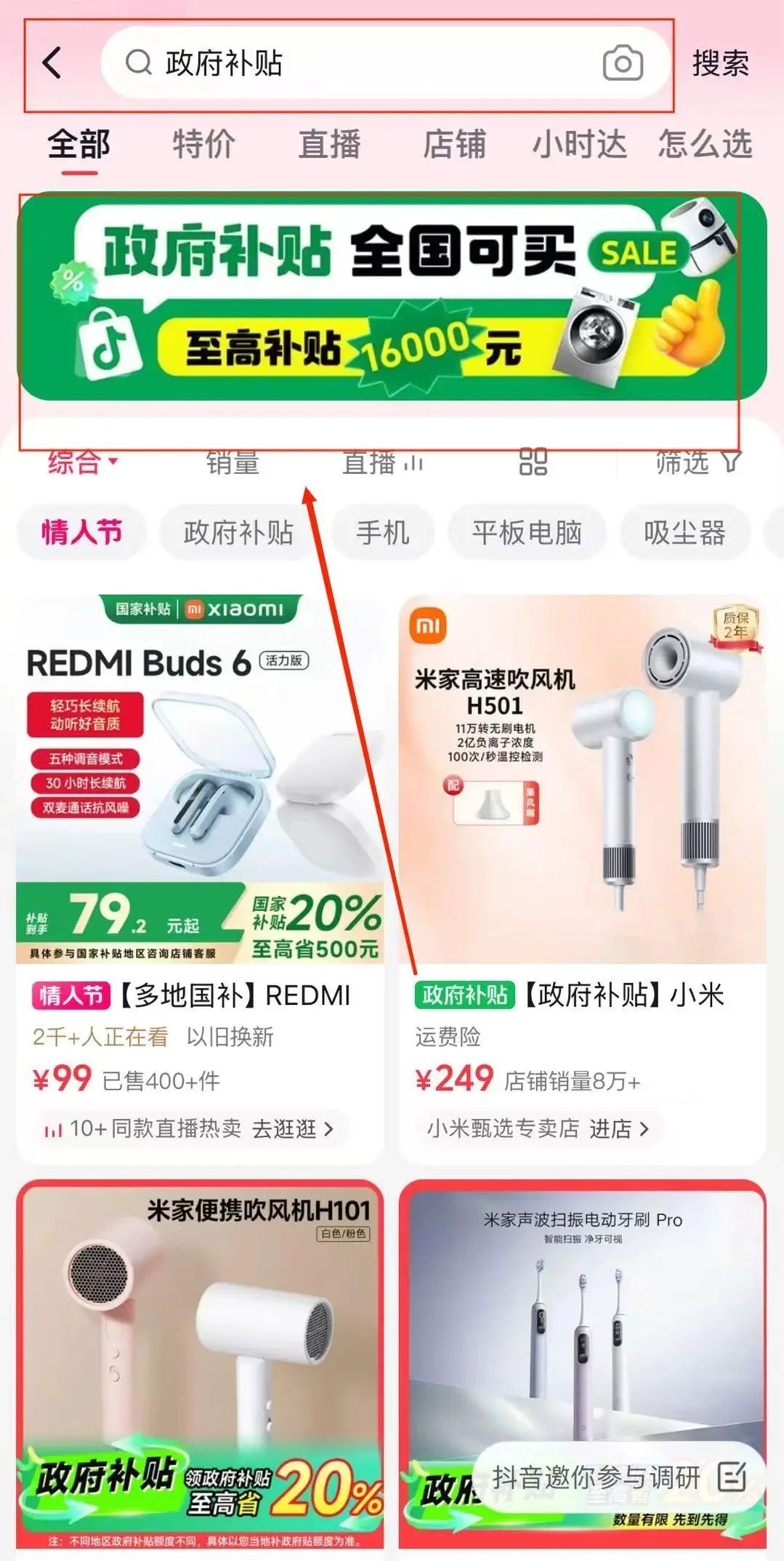
Task: Open camera image search
Action: pyautogui.click(x=623, y=63)
